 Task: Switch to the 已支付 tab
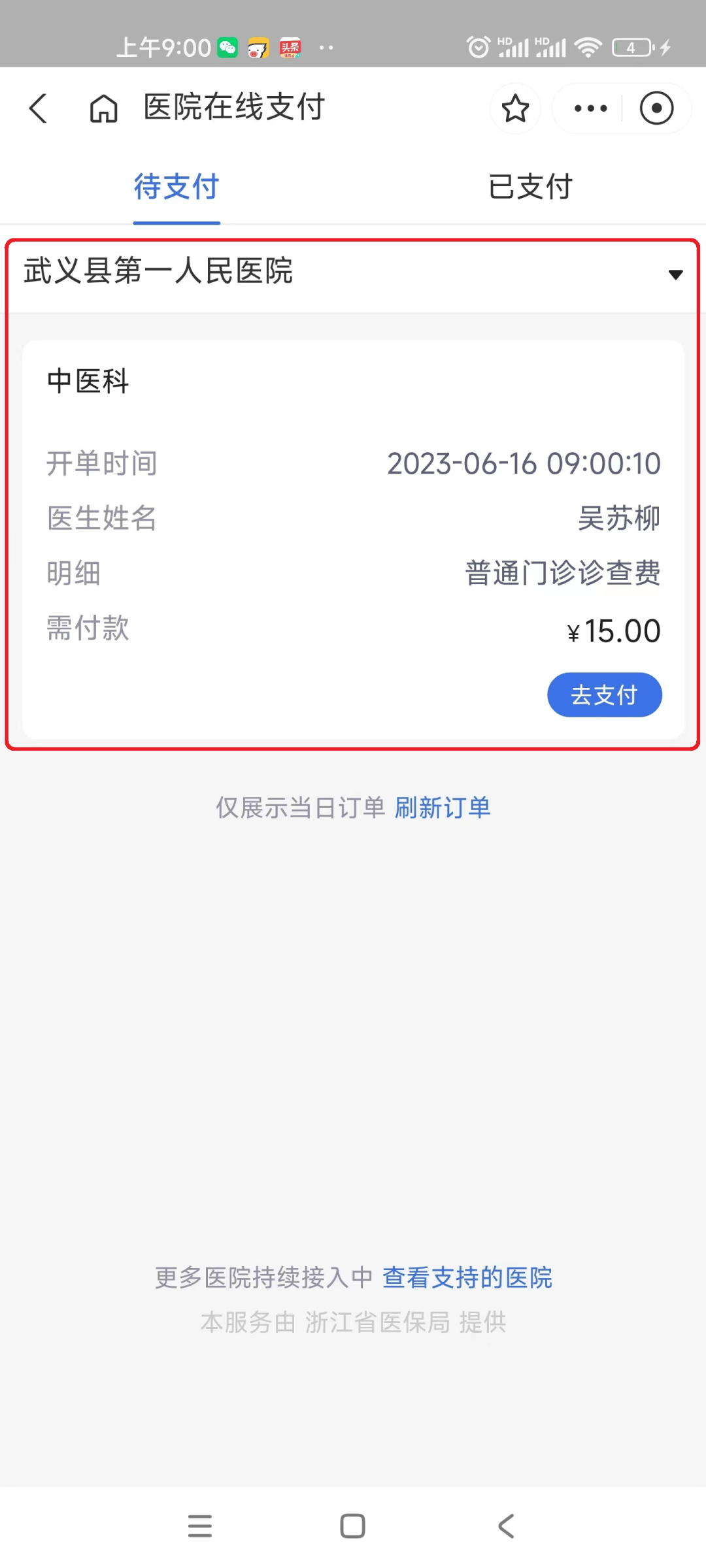click(529, 188)
